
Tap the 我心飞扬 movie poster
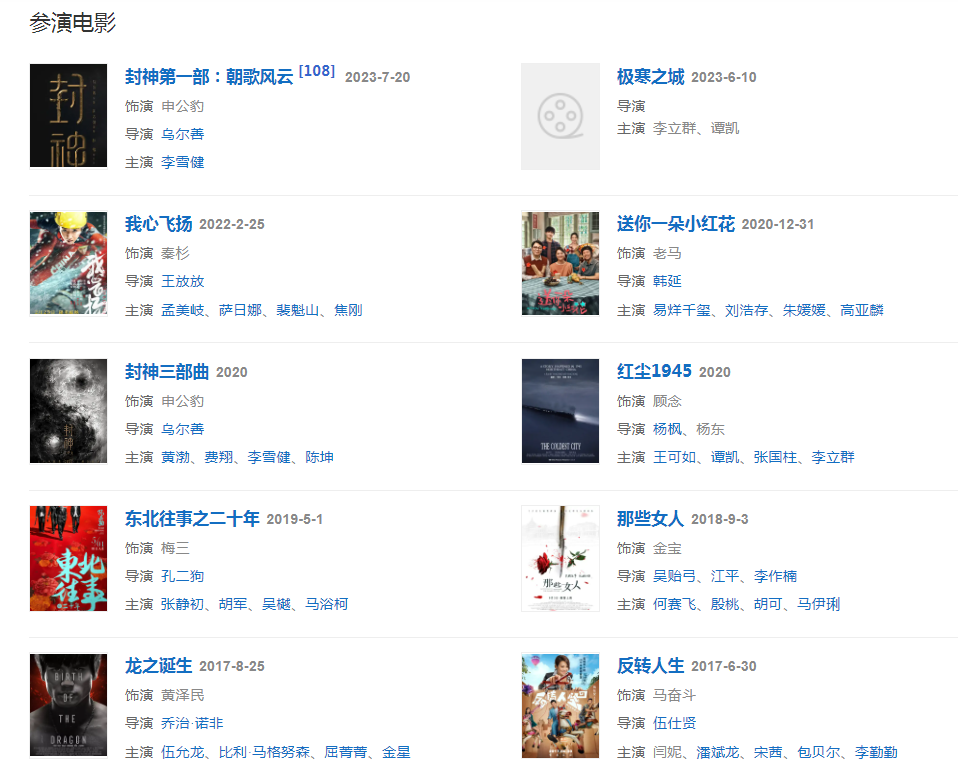68,263
